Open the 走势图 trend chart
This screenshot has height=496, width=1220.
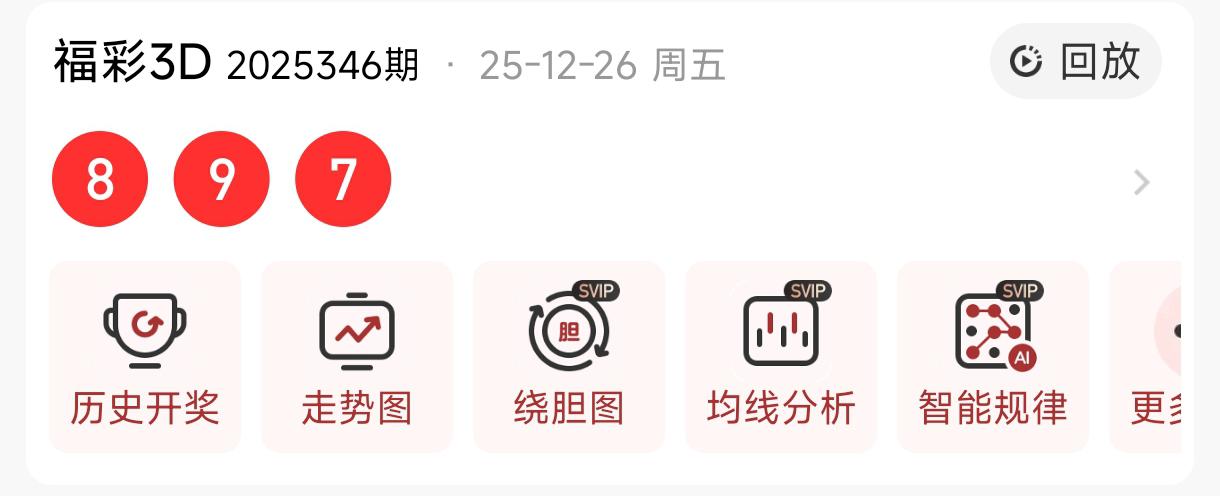coord(357,357)
